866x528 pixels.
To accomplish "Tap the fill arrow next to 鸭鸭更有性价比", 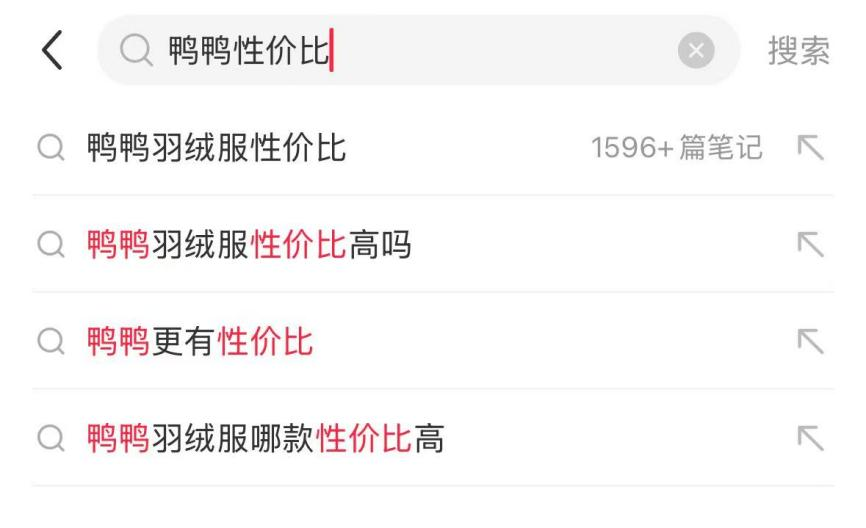I will [x=810, y=342].
